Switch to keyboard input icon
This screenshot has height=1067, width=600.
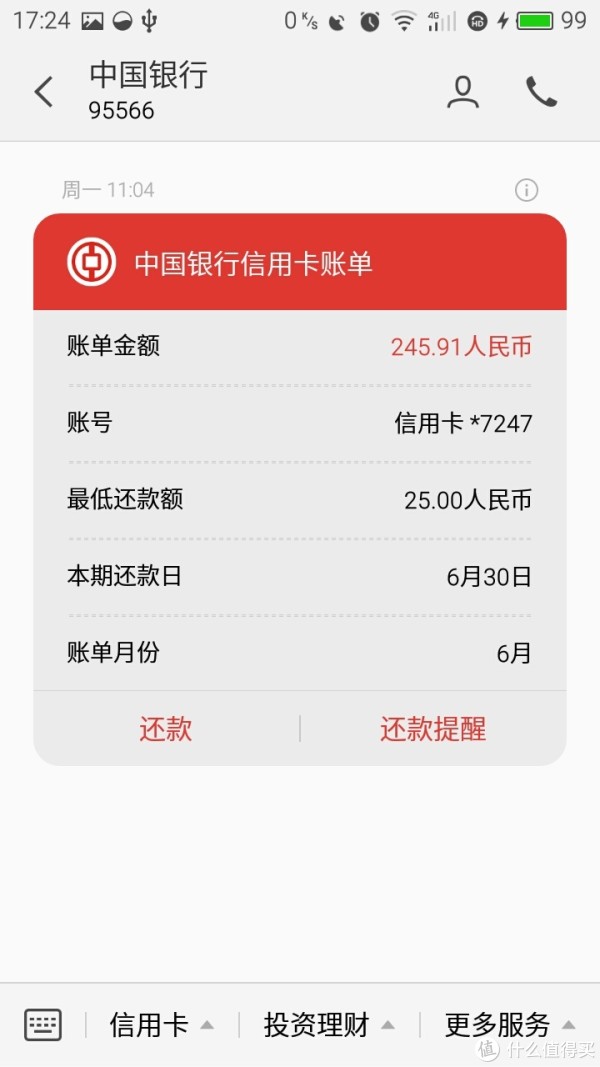tap(43, 1025)
